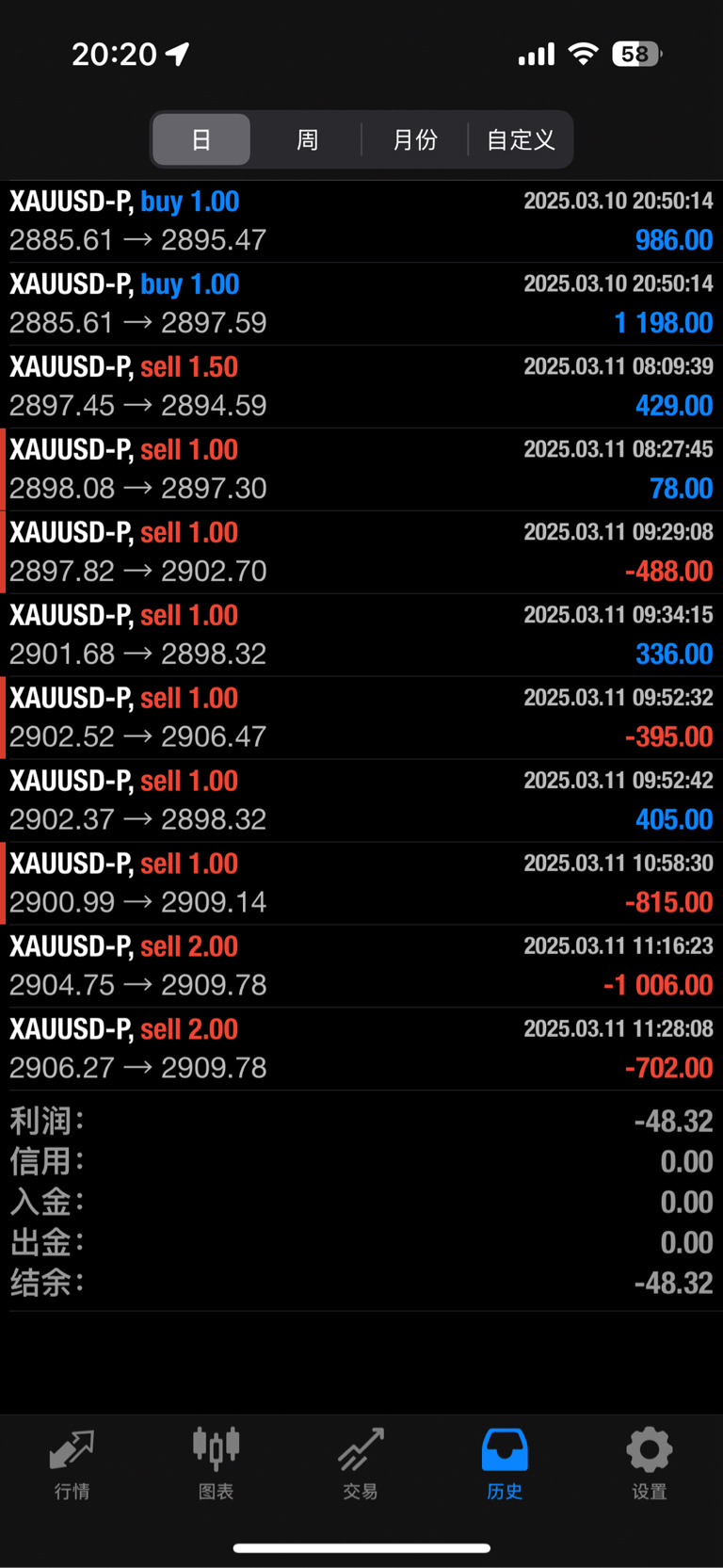Image resolution: width=723 pixels, height=1568 pixels.
Task: Expand the sell trade with 336.00 profit
Action: pos(361,636)
